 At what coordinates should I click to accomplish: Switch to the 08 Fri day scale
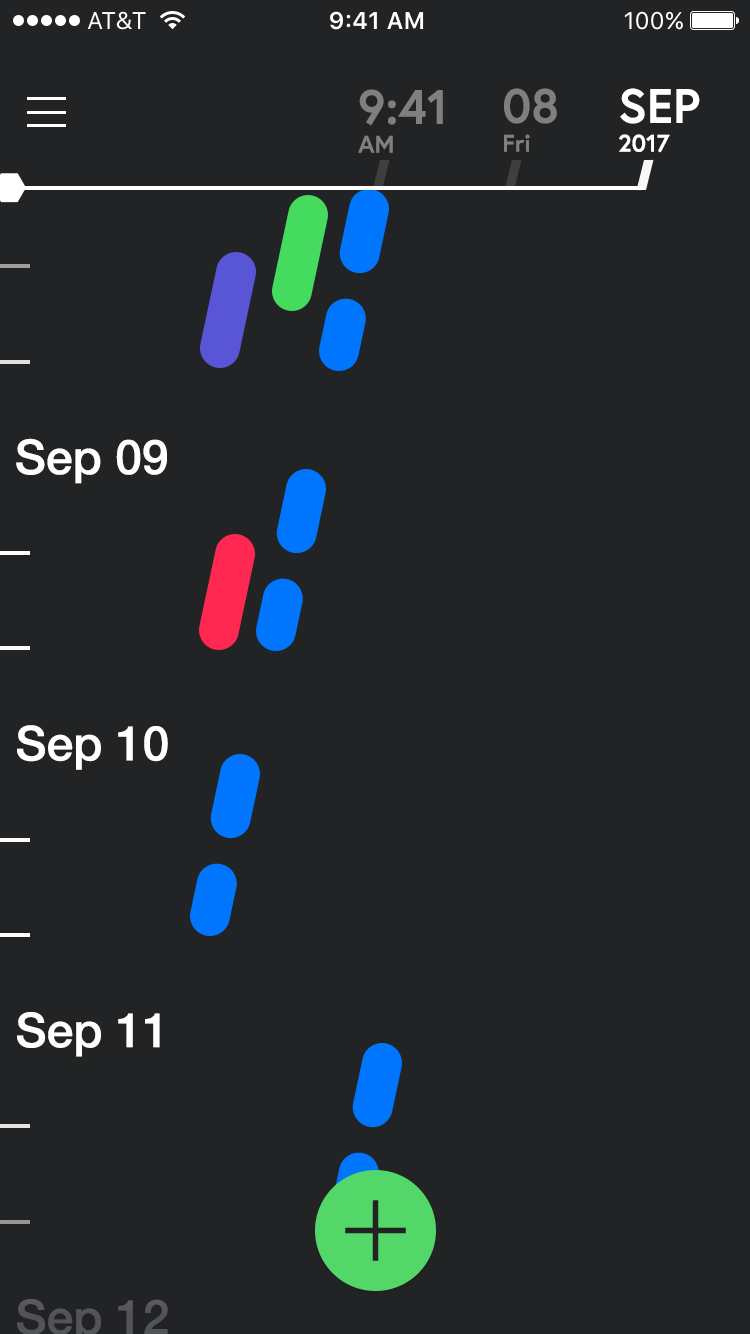(x=530, y=121)
